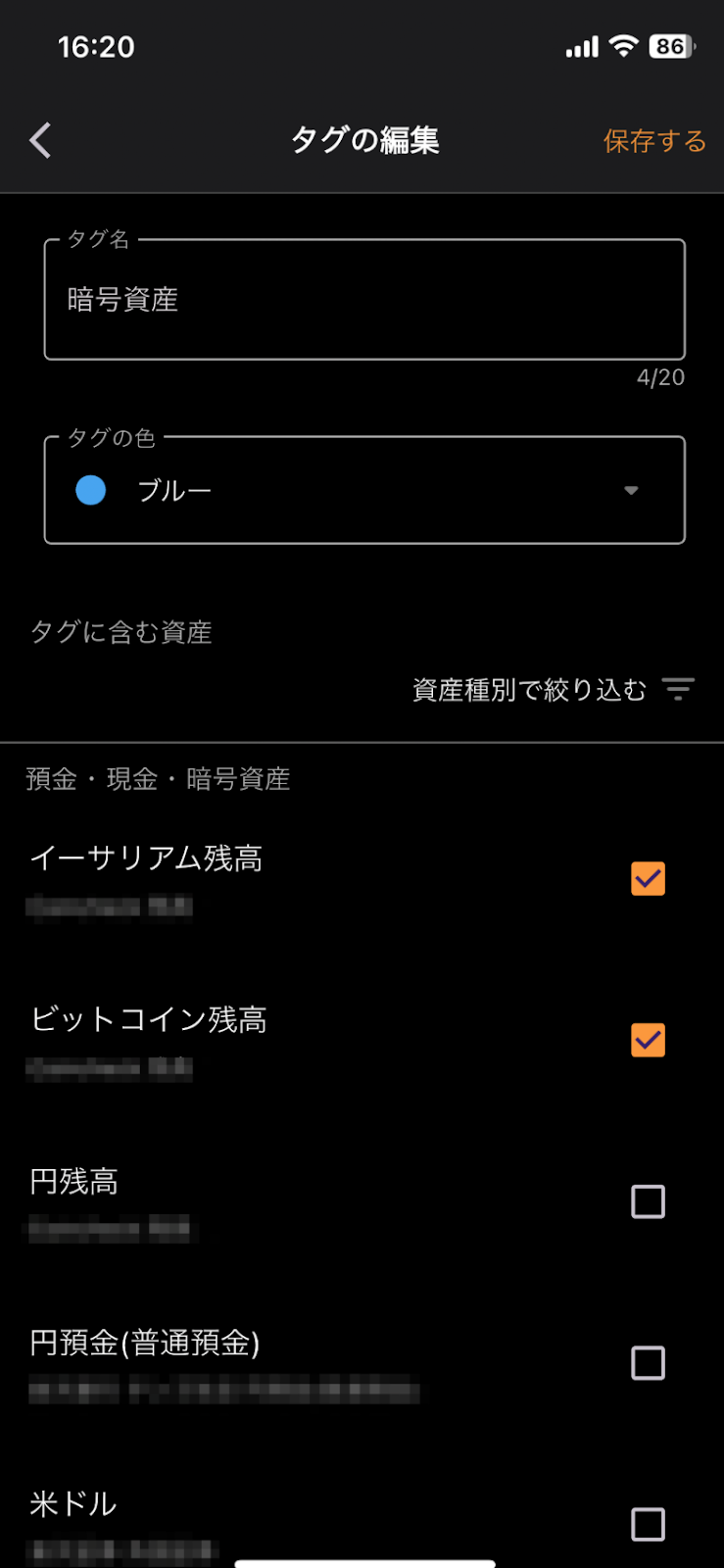The width and height of the screenshot is (724, 1568).
Task: Edit the タグ名 text field
Action: point(364,300)
